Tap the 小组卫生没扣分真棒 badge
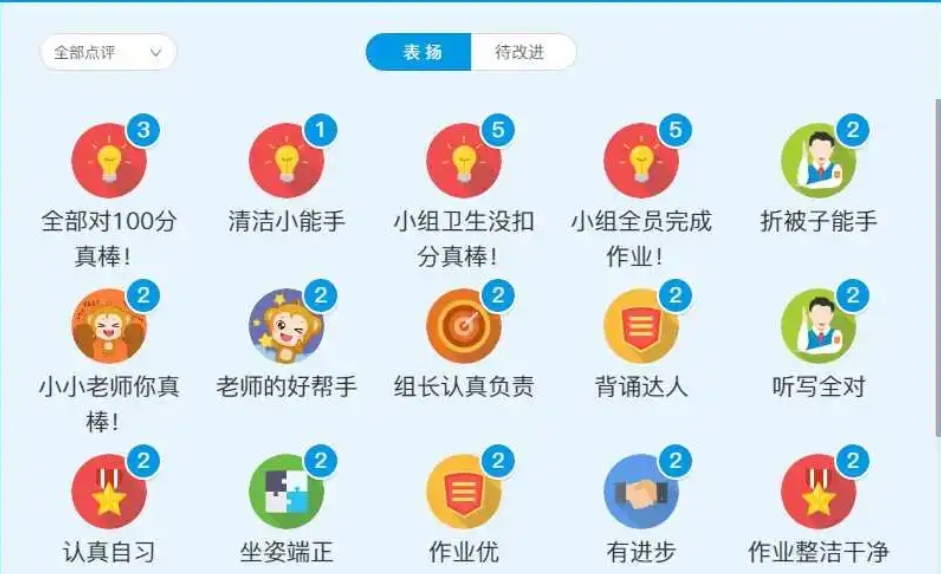The image size is (941, 574). [x=464, y=162]
